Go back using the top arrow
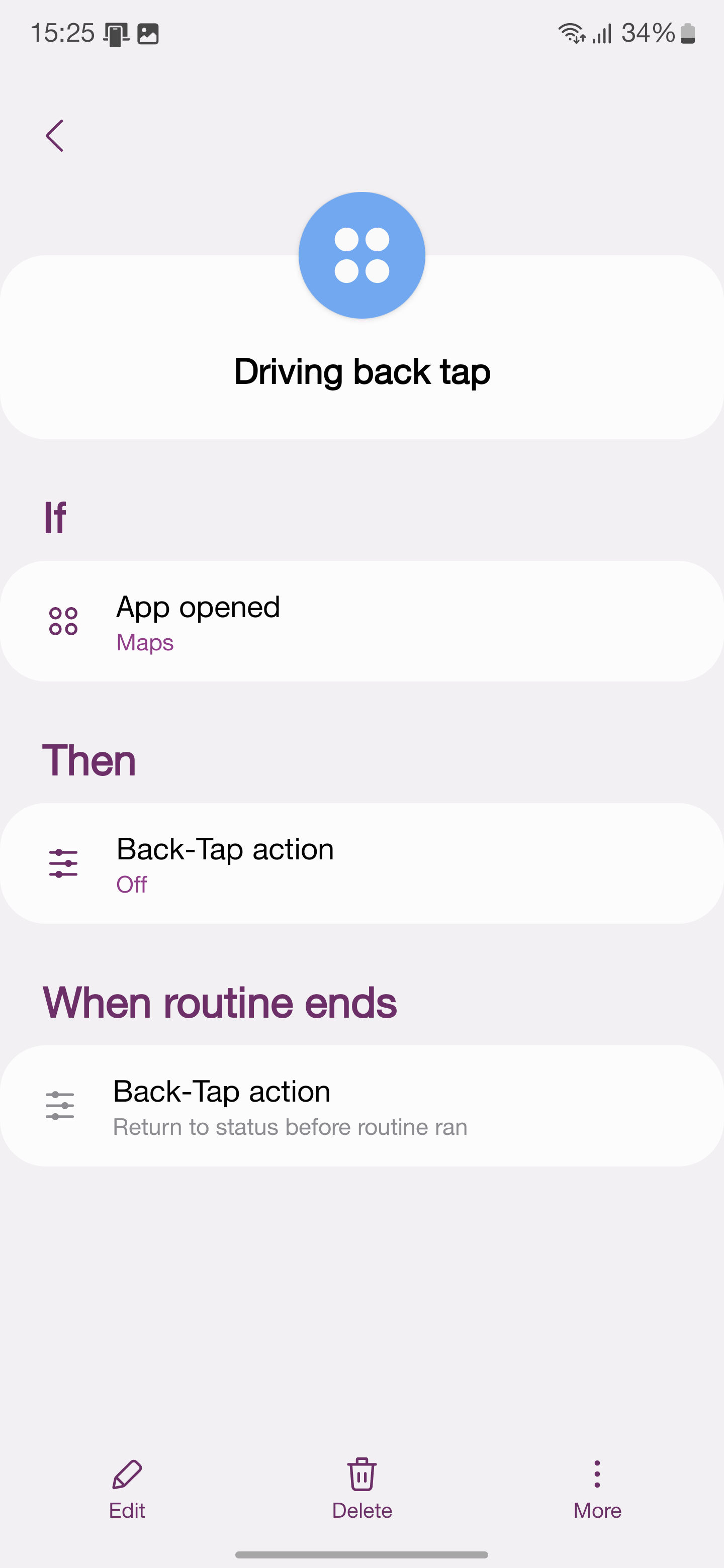This screenshot has height=1568, width=724. tap(55, 135)
